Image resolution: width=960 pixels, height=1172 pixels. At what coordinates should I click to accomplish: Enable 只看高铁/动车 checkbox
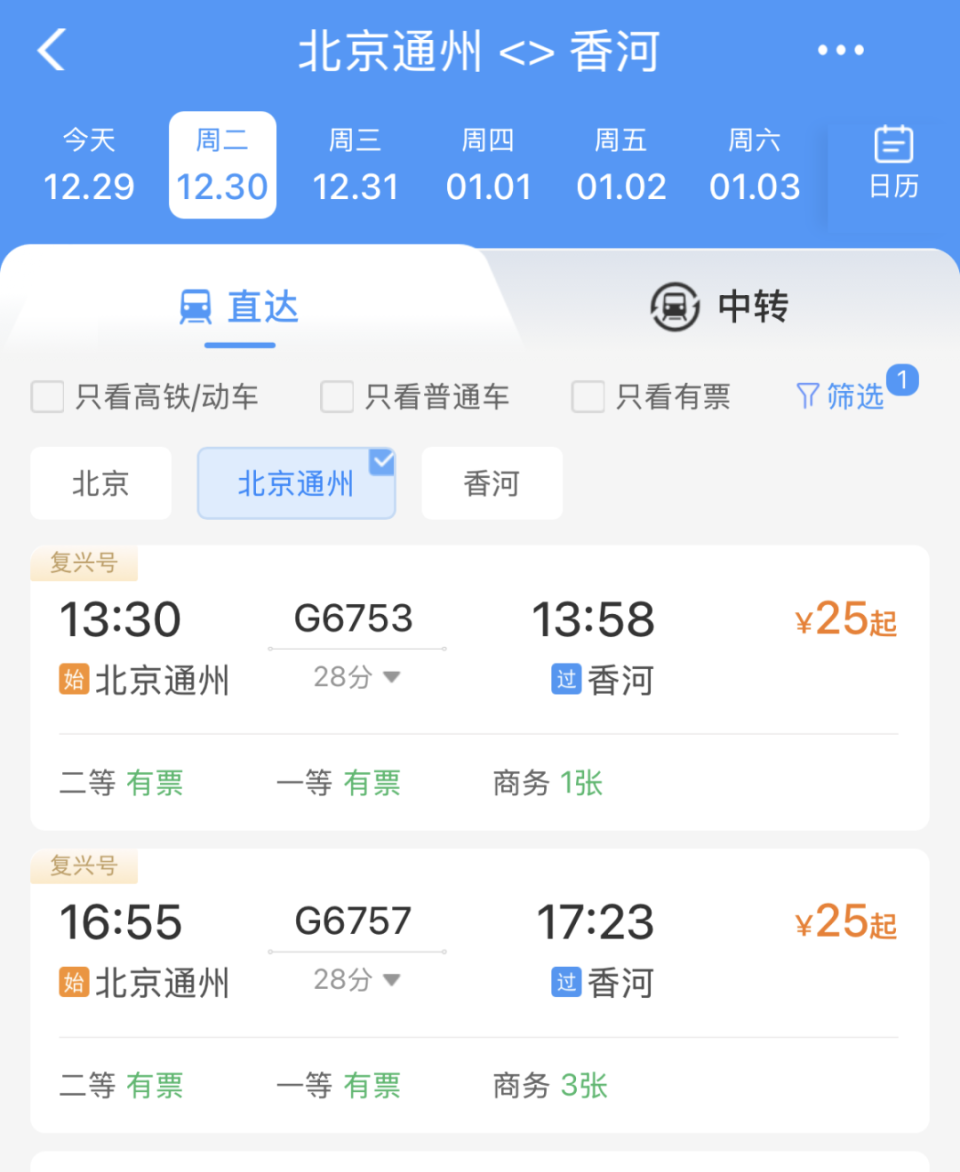pos(47,396)
